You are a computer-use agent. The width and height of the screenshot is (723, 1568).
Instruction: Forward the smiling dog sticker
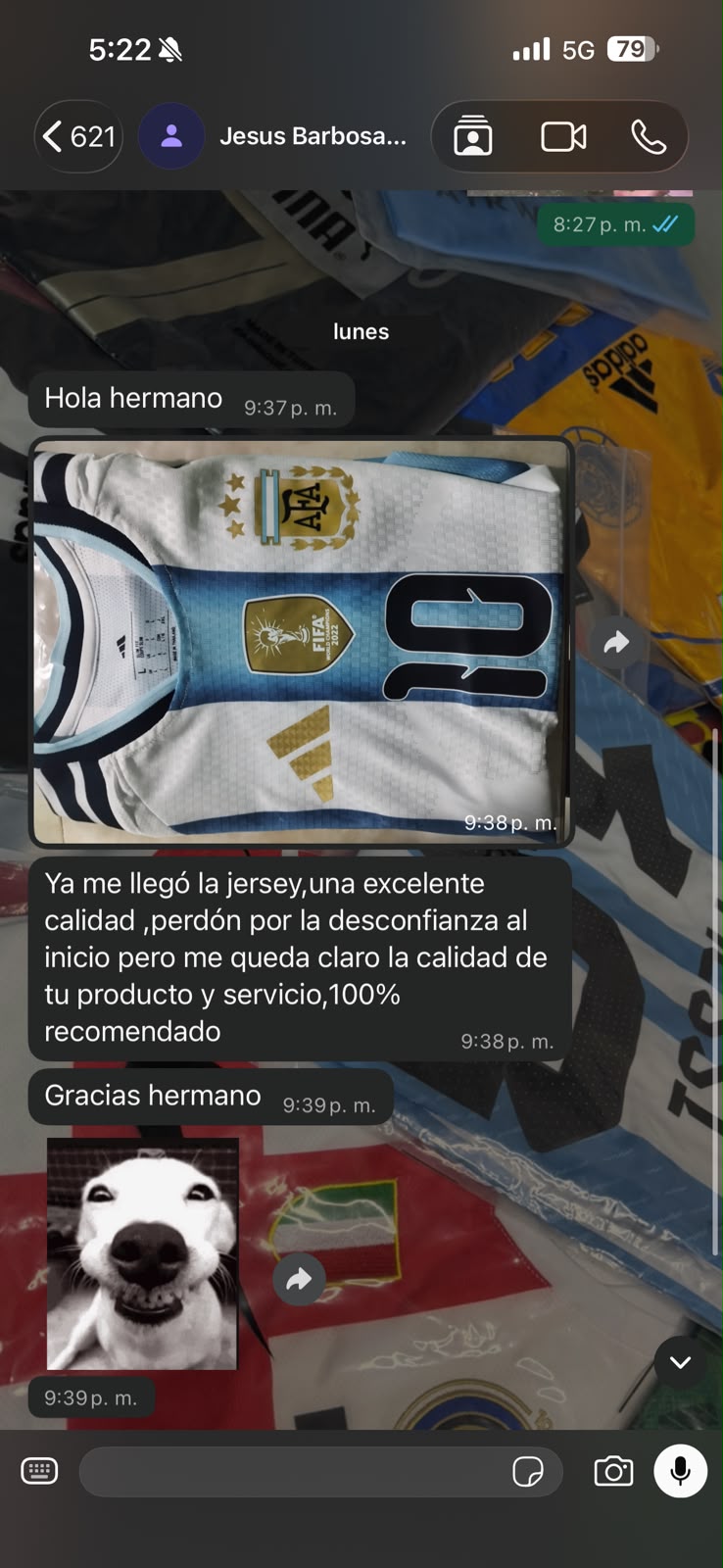(299, 1278)
